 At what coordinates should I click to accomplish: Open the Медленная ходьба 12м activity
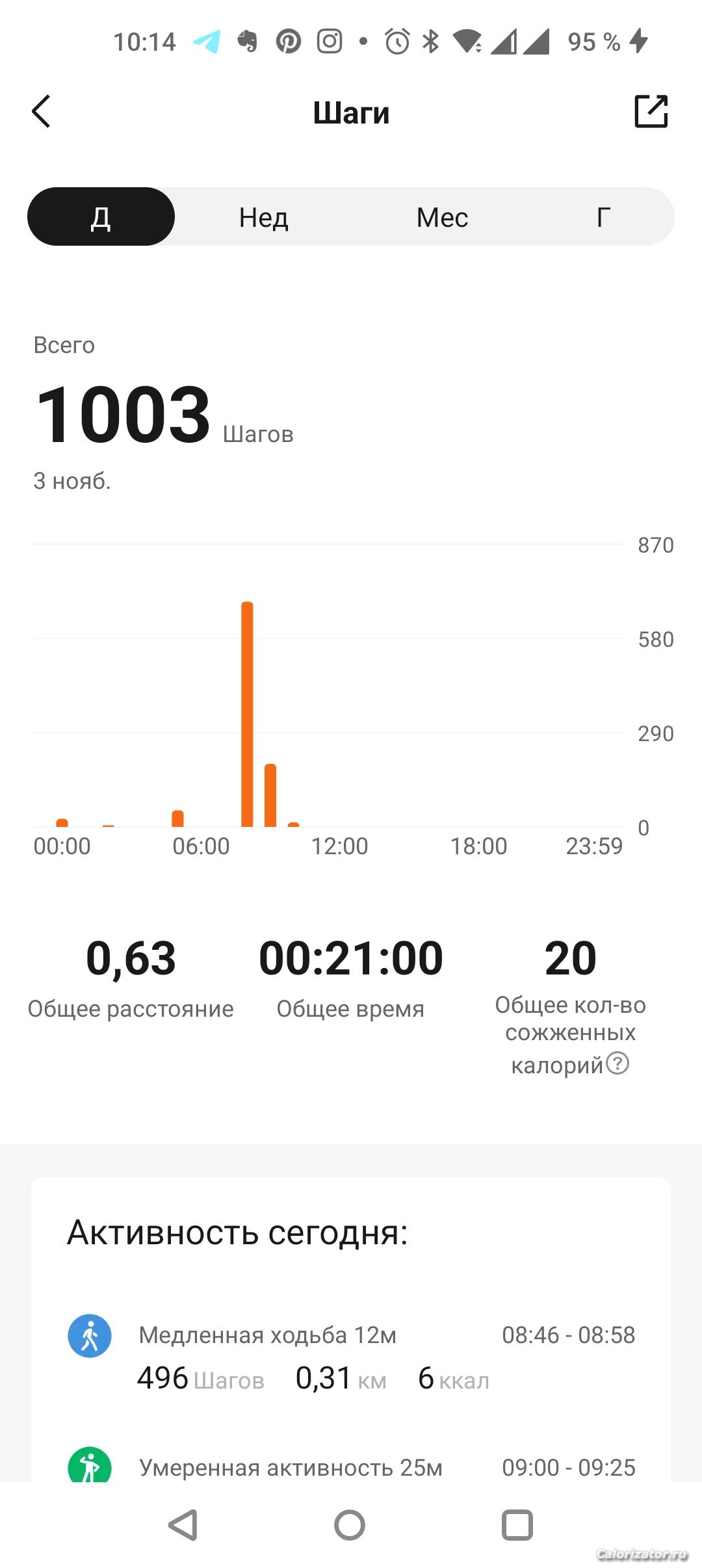[351, 1356]
